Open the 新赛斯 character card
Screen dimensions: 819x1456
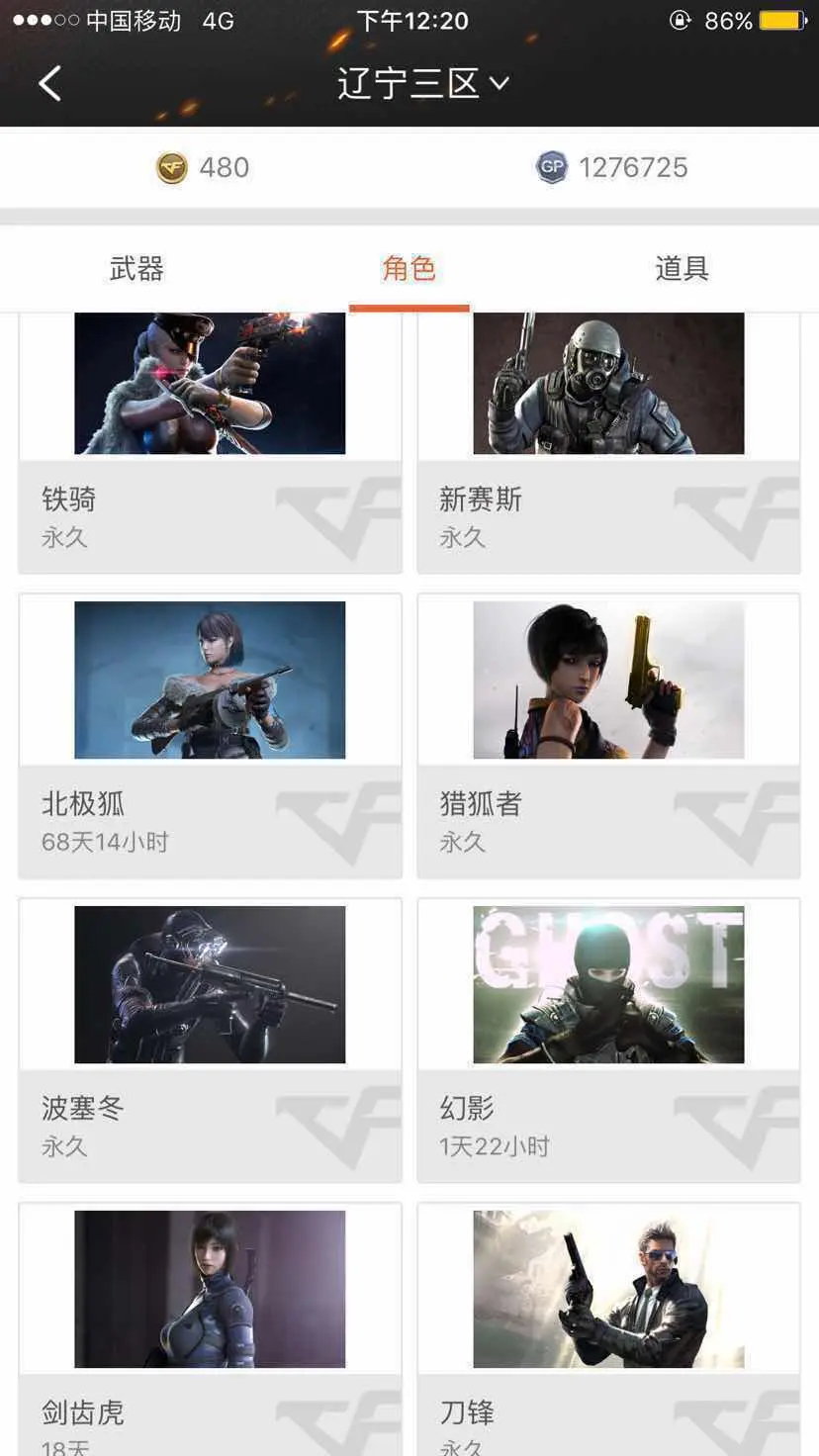(x=608, y=442)
